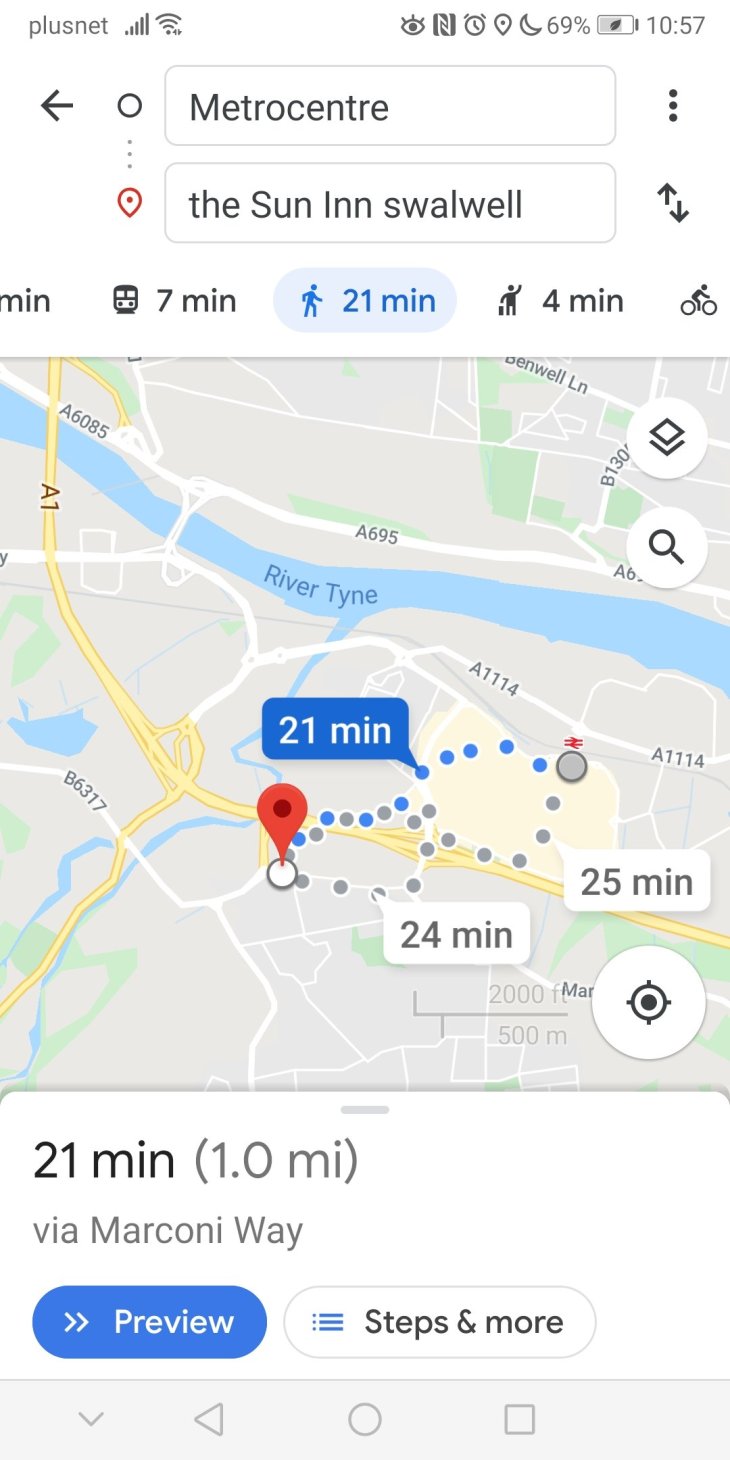The height and width of the screenshot is (1460, 730).
Task: Select the walking 21 min tab
Action: 365,301
